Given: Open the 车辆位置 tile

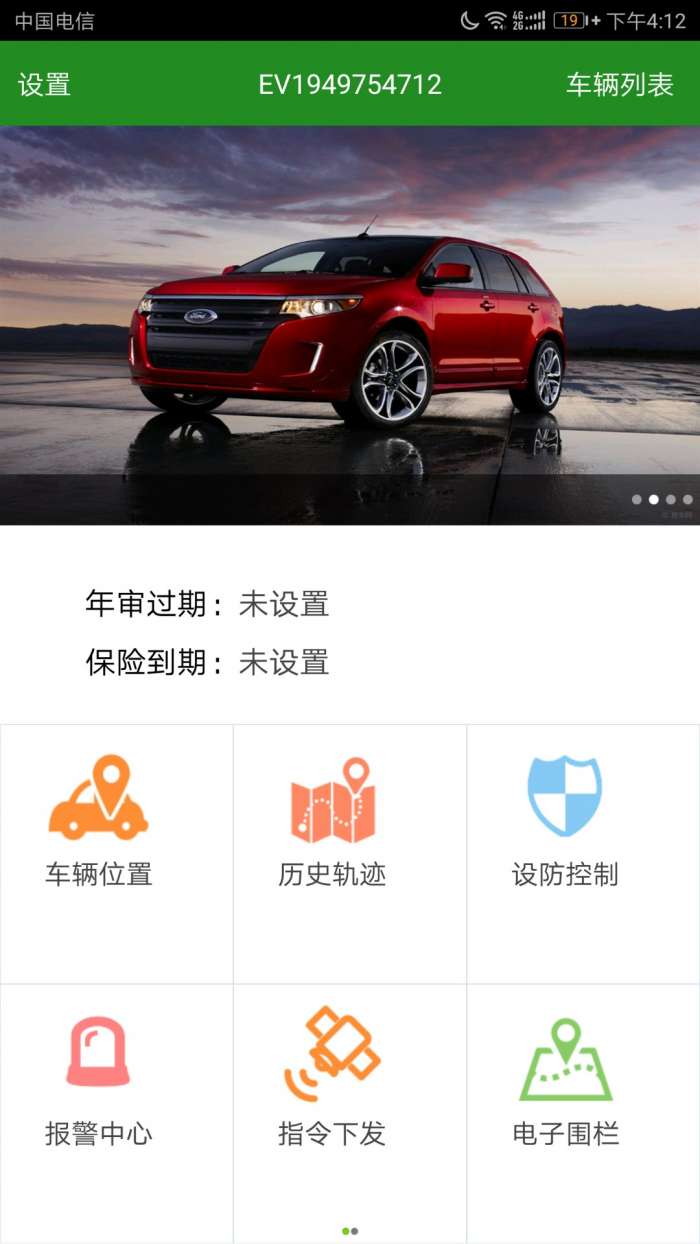Looking at the screenshot, I should point(117,854).
